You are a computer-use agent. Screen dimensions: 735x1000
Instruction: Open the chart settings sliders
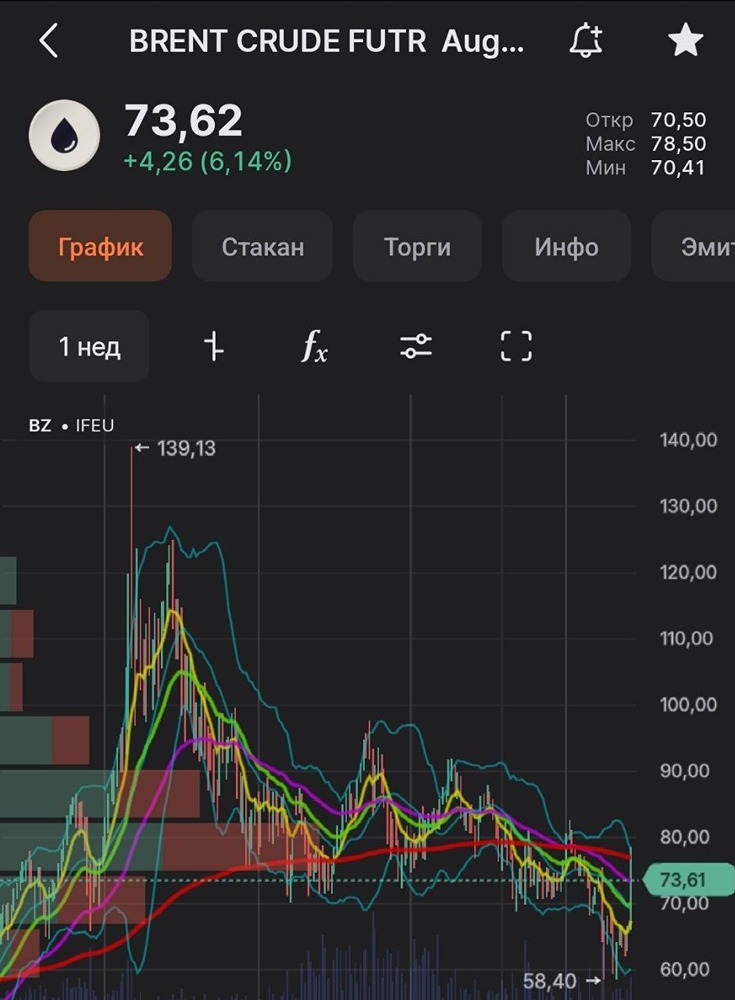coord(415,347)
